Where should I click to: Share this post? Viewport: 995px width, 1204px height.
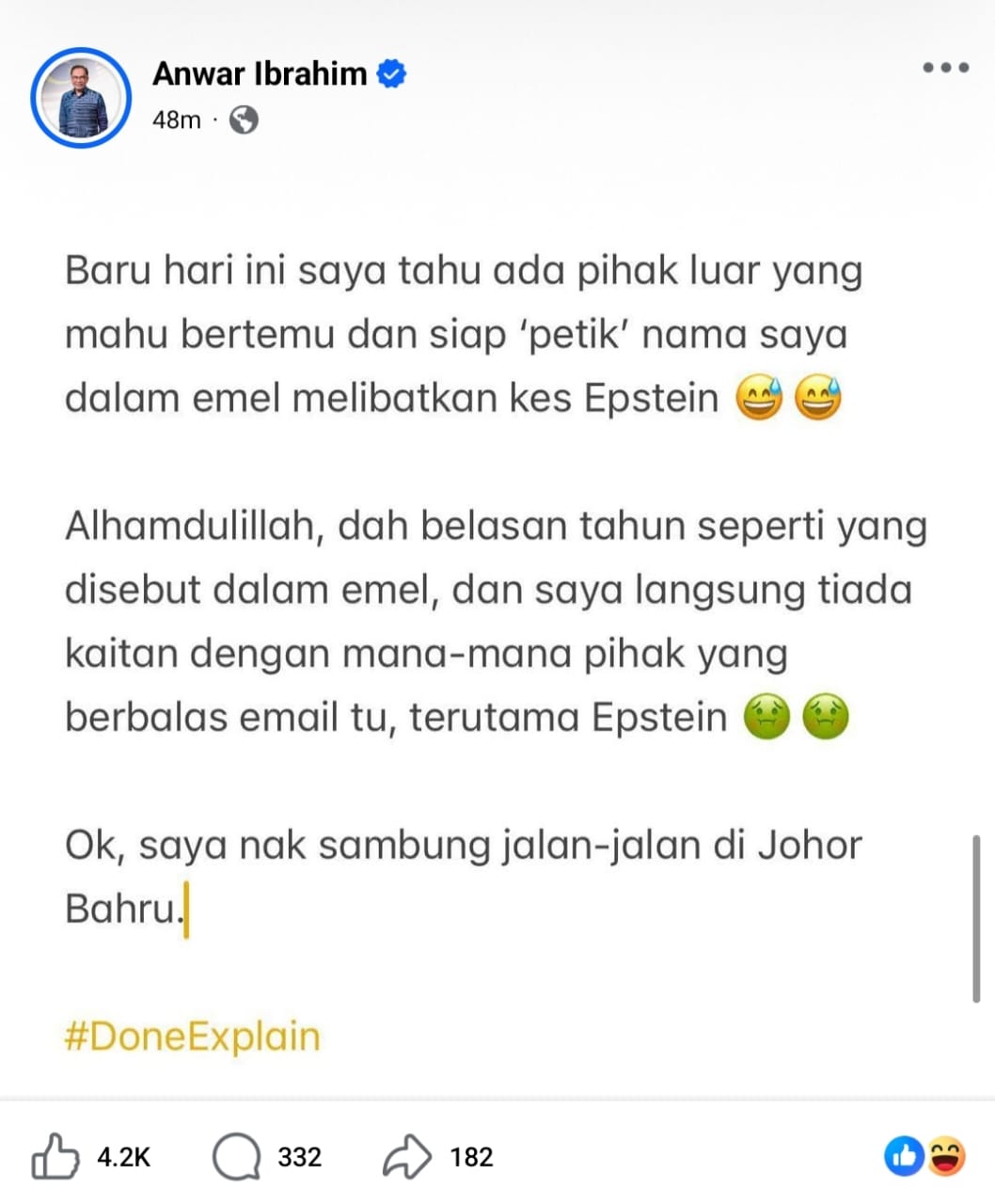[407, 1156]
